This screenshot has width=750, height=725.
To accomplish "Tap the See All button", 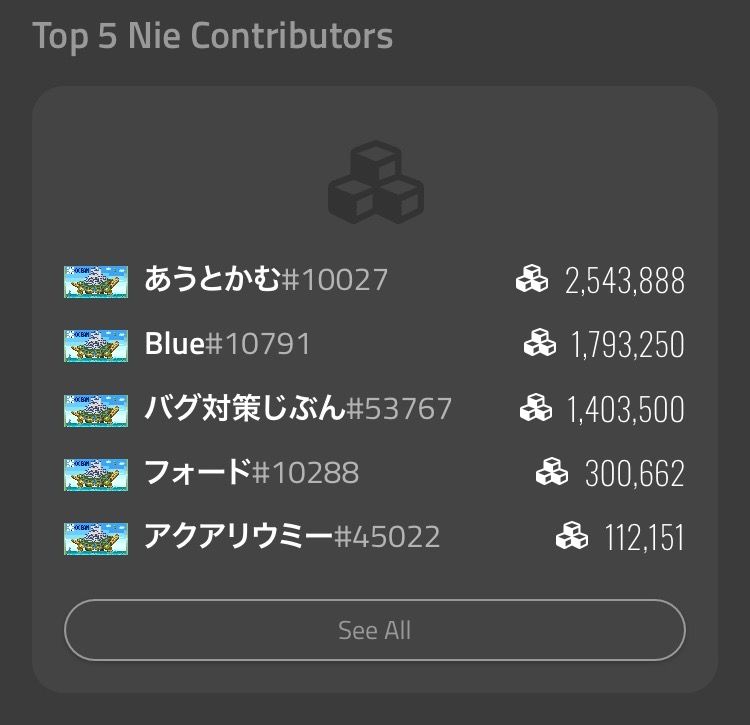I will click(x=374, y=630).
